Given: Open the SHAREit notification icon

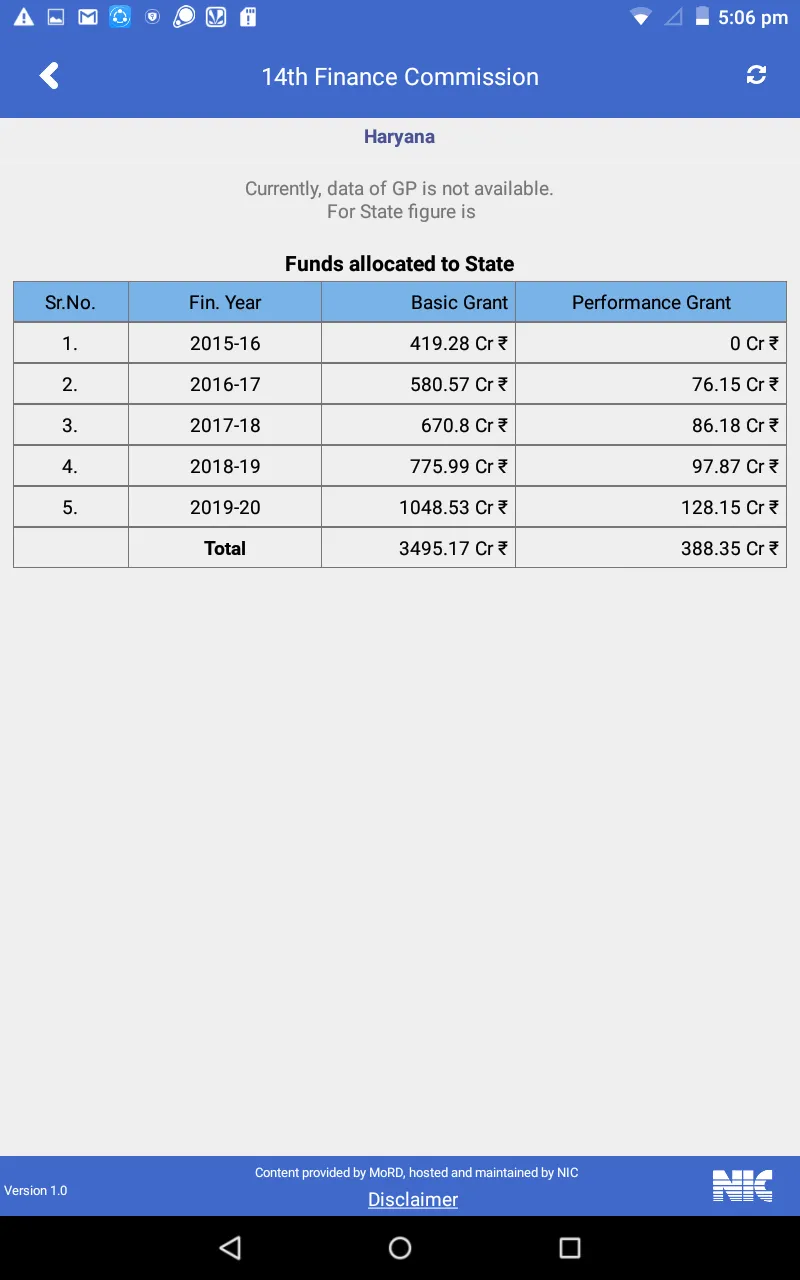Looking at the screenshot, I should coord(120,16).
